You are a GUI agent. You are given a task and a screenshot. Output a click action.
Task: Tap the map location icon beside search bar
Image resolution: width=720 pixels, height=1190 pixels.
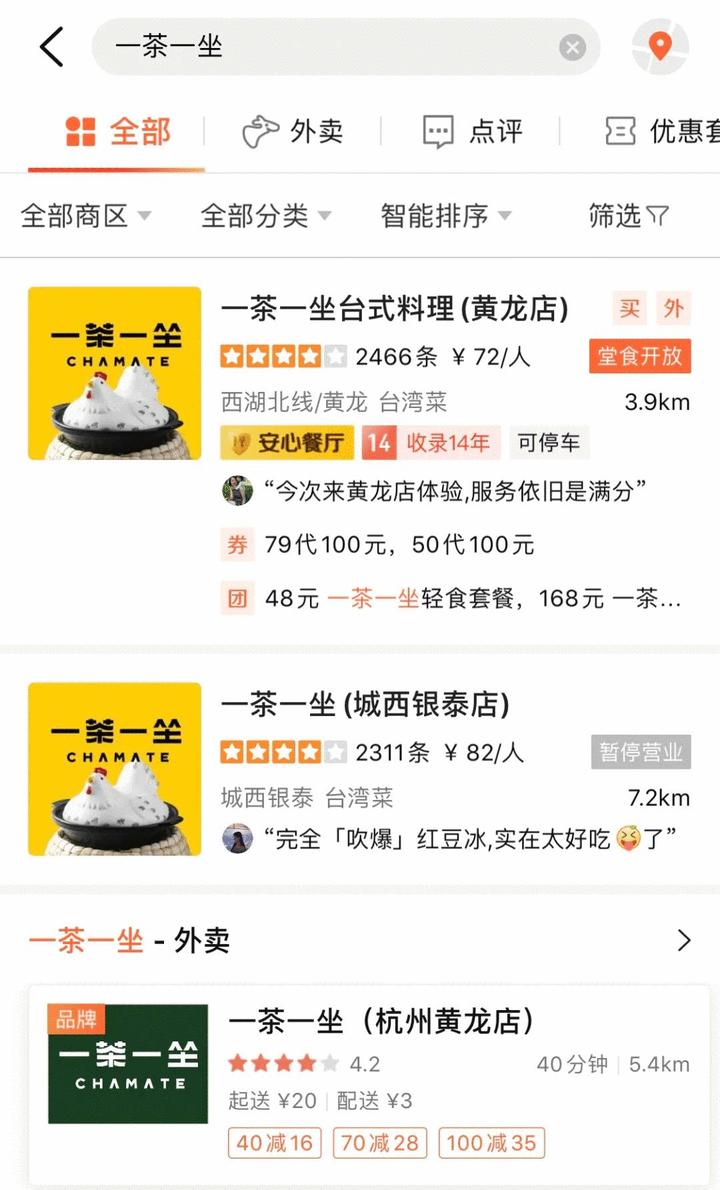pos(660,47)
